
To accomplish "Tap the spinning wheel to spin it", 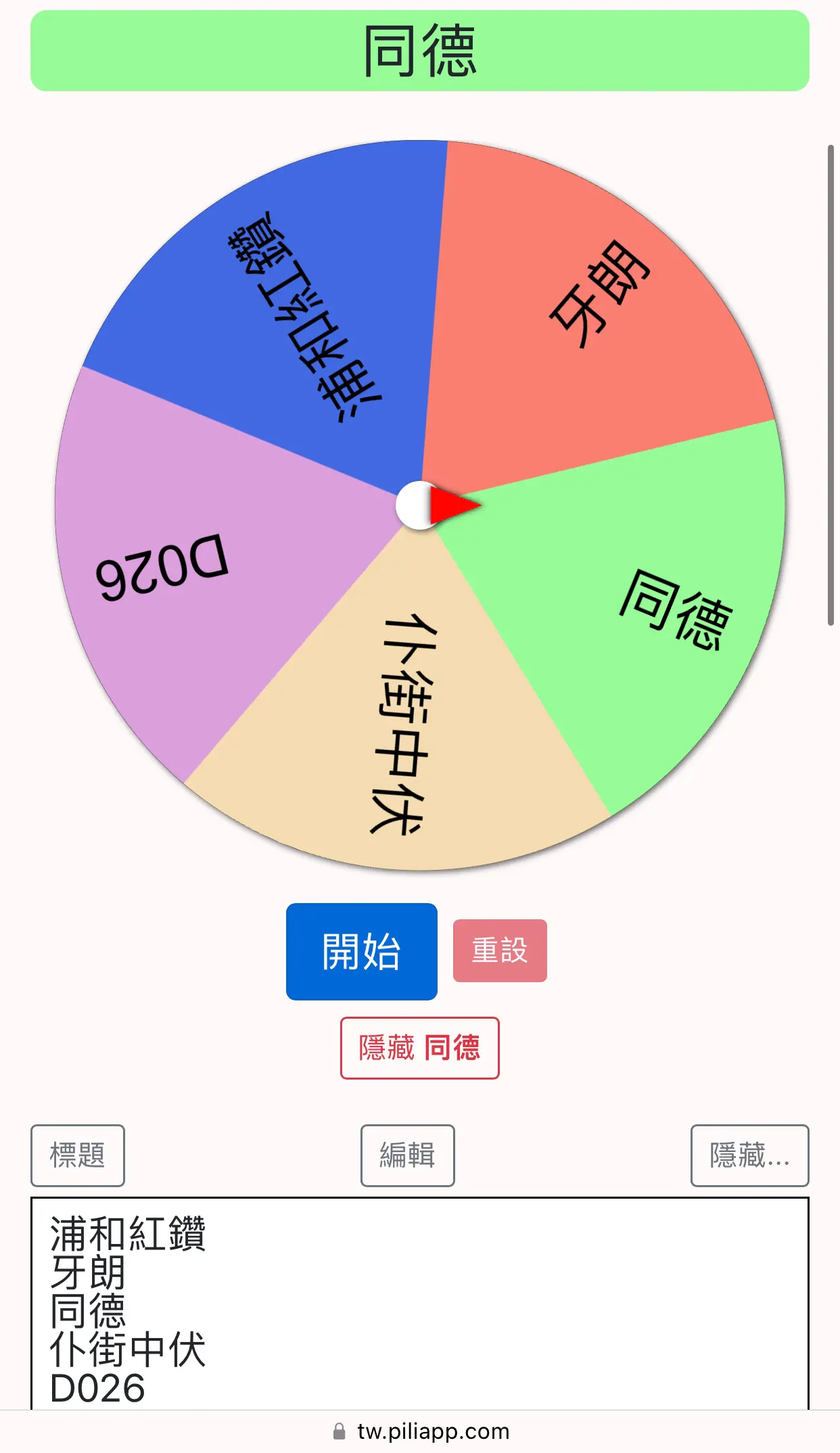I will (420, 505).
